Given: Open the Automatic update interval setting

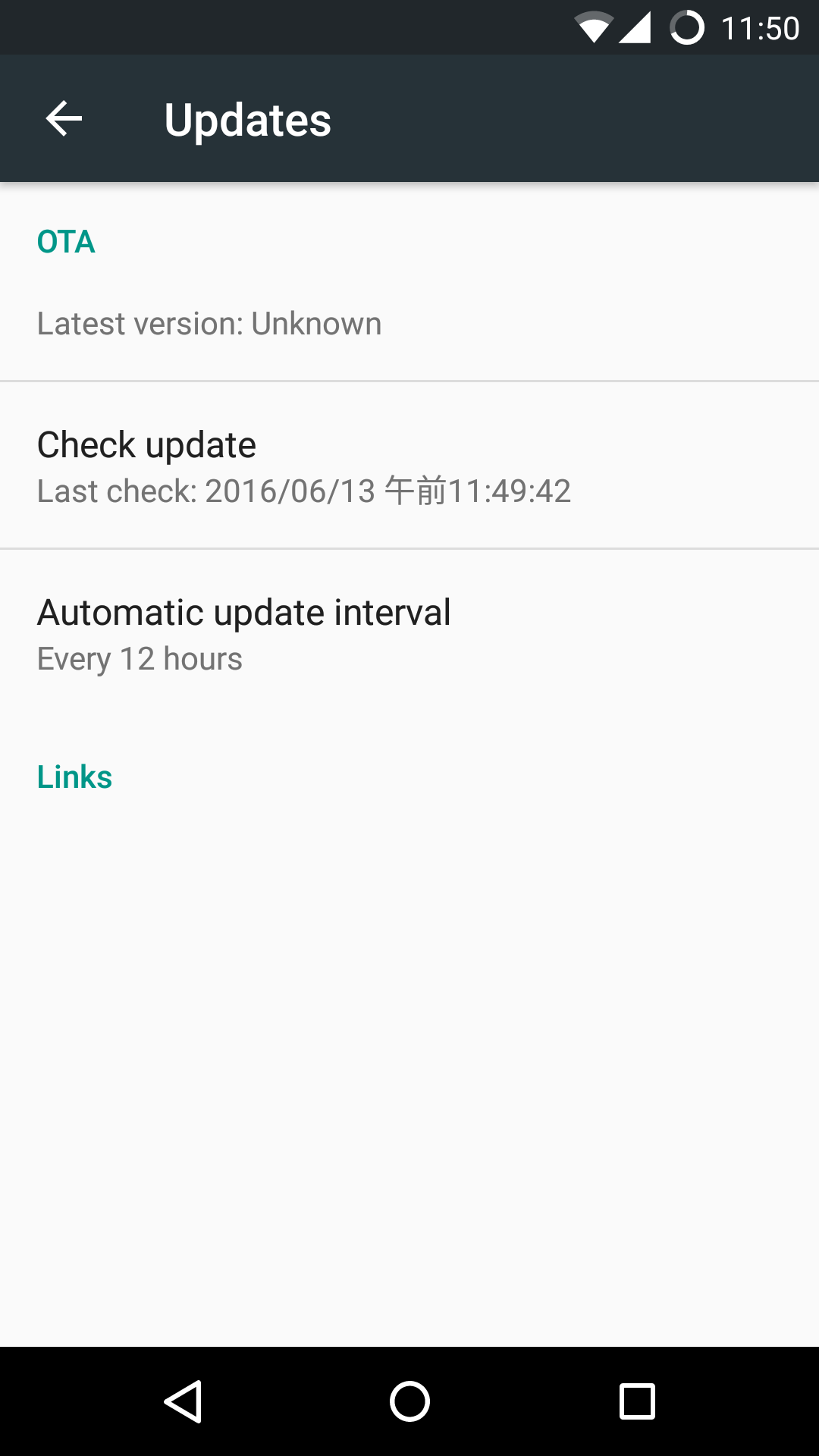Looking at the screenshot, I should [409, 634].
